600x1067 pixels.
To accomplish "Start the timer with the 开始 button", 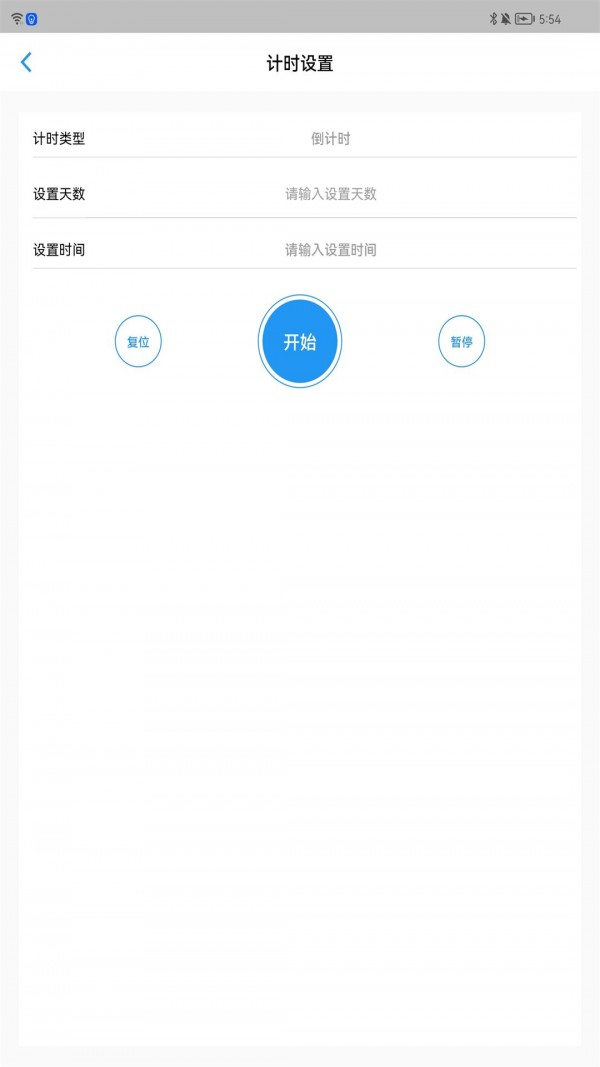I will (x=300, y=342).
